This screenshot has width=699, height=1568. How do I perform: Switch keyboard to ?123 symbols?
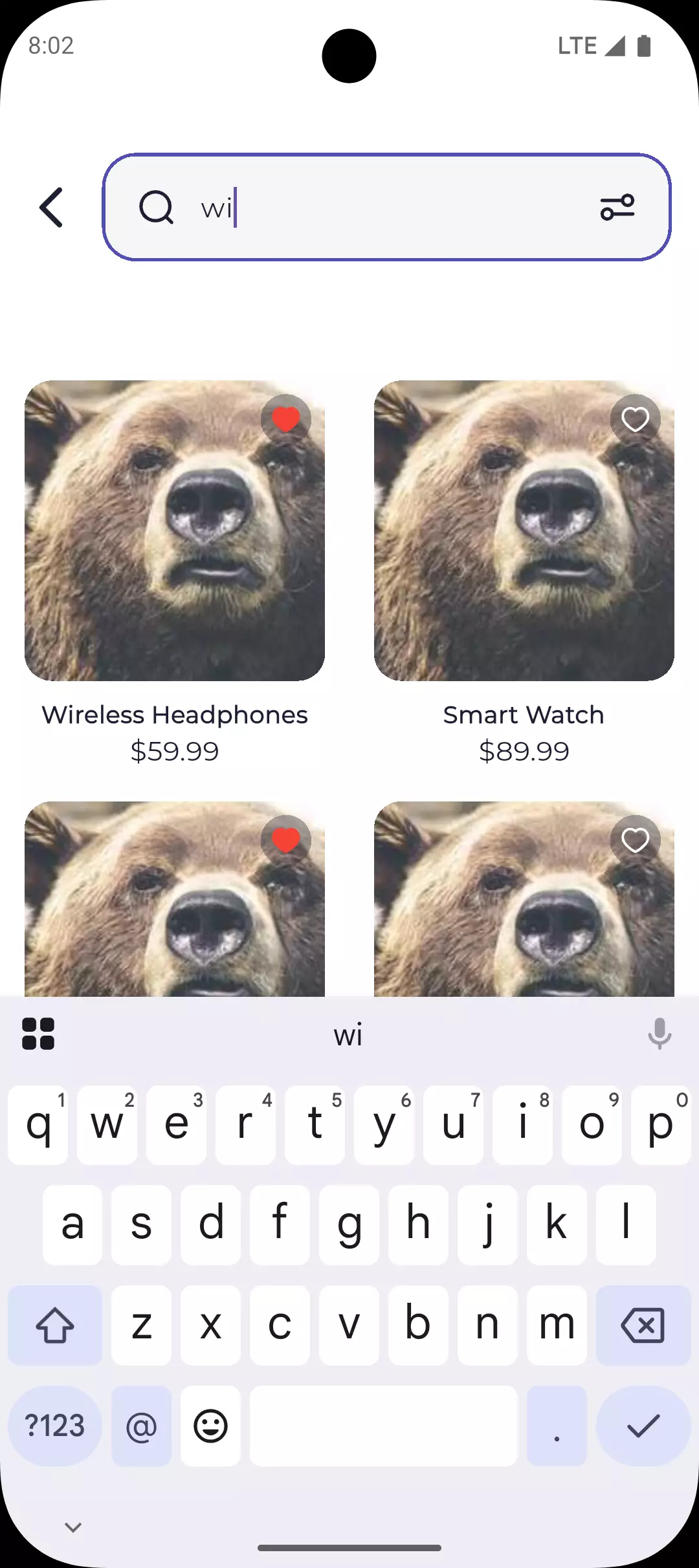point(55,1426)
